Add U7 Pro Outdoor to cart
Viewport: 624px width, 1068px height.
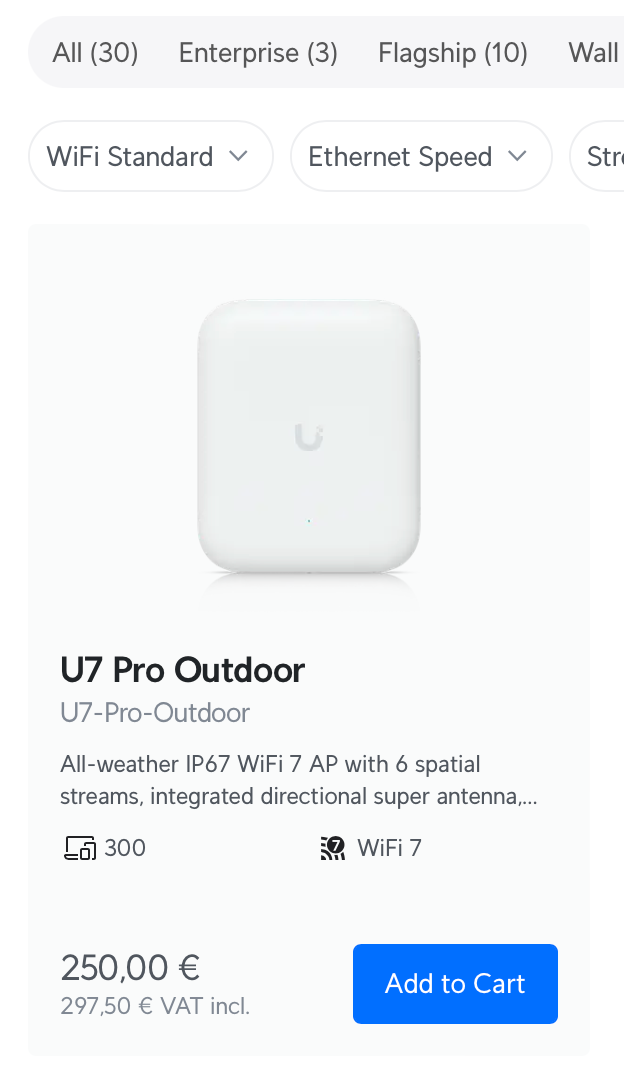pos(455,983)
